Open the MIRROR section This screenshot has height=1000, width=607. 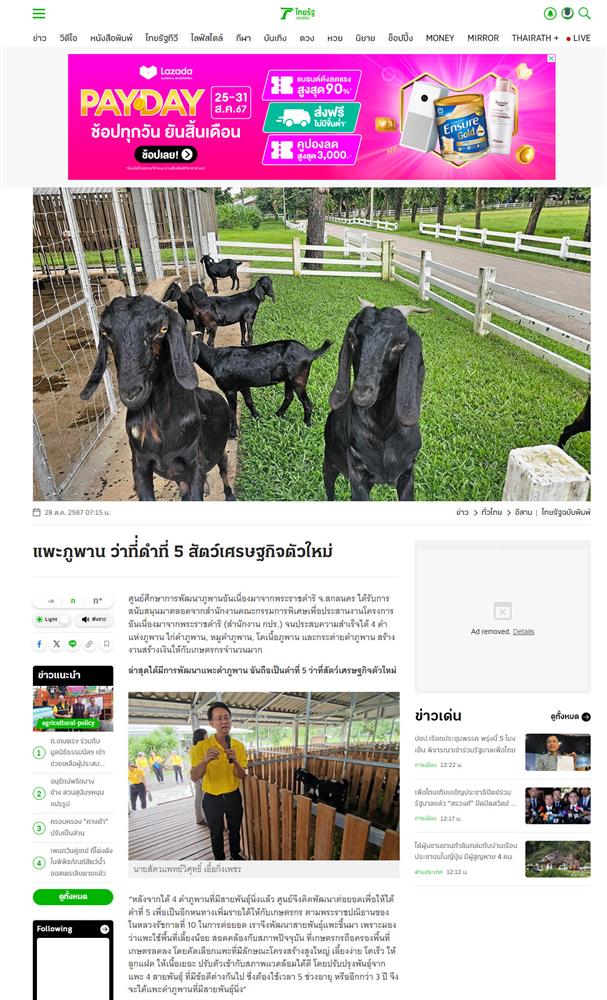483,38
